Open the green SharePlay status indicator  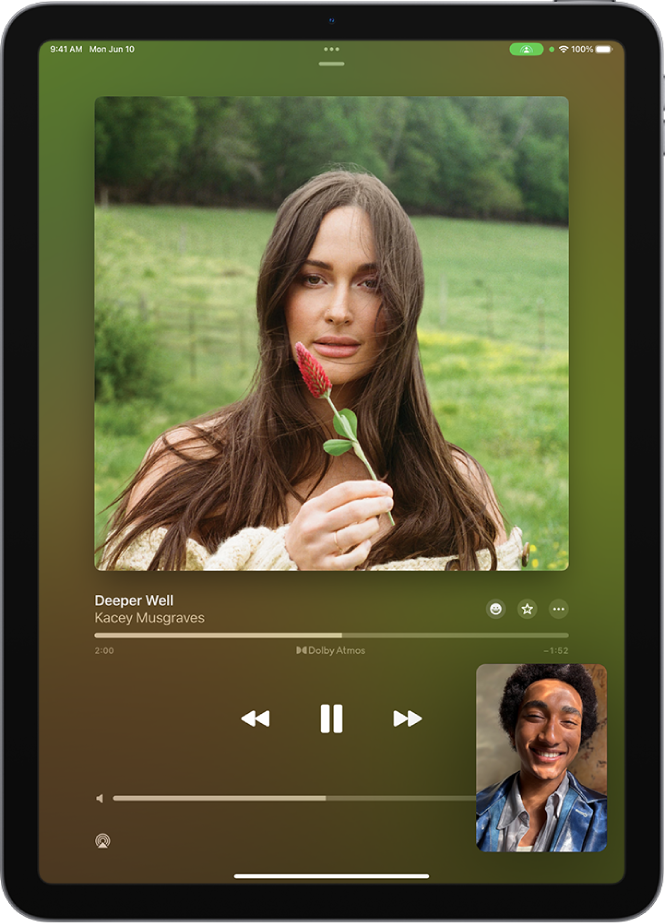(x=526, y=48)
